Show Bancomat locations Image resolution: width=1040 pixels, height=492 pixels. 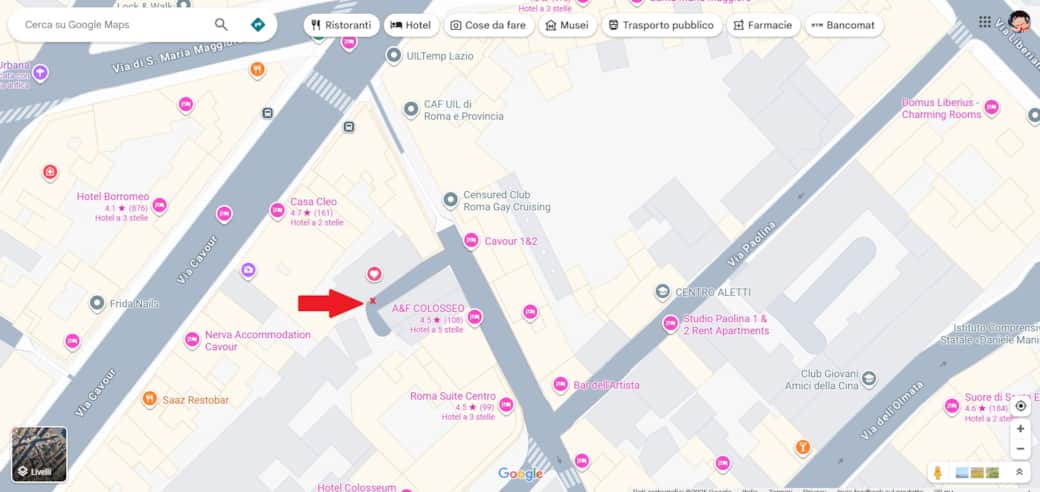click(844, 25)
